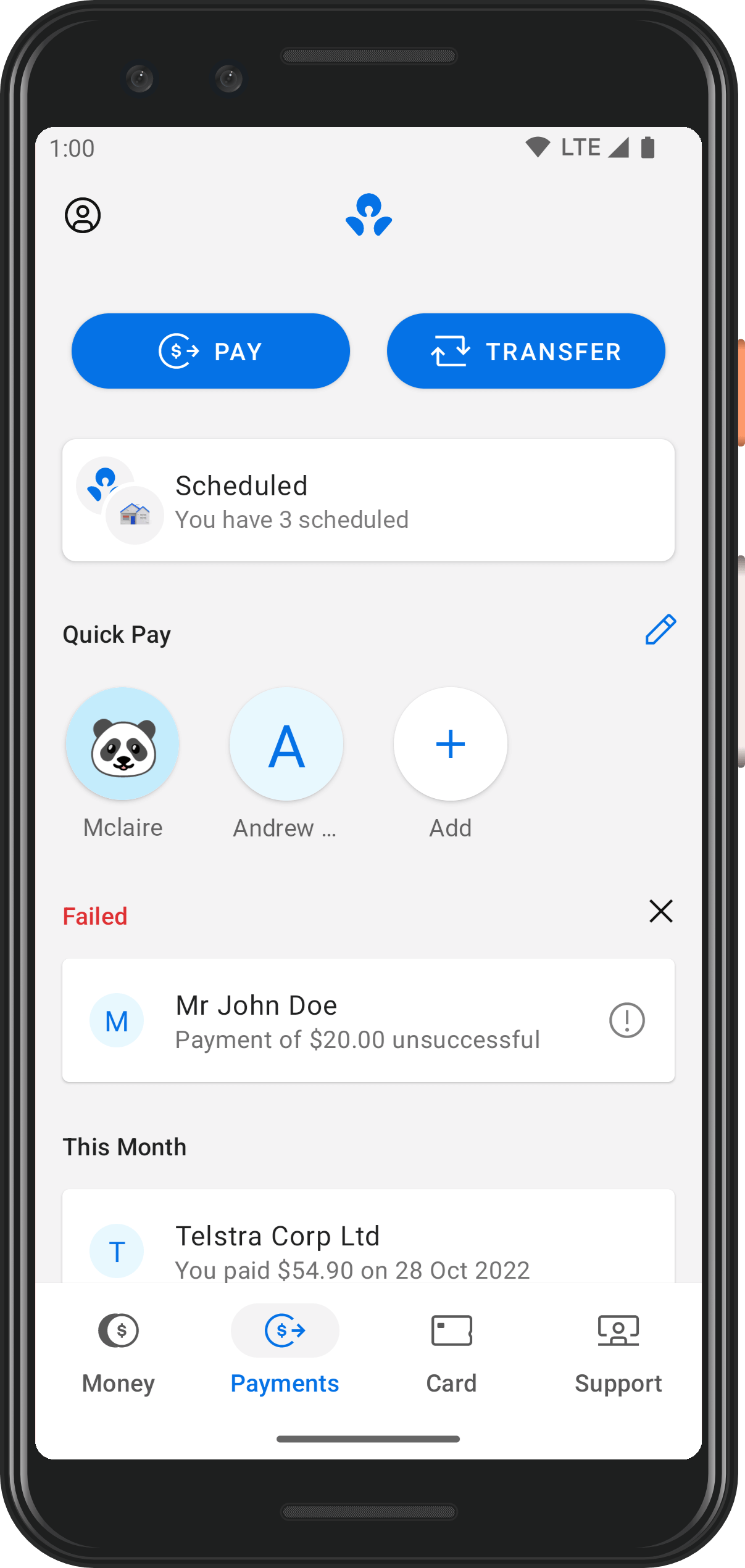Viewport: 745px width, 1568px height.
Task: Open the Scheduled payments card
Action: [x=368, y=500]
